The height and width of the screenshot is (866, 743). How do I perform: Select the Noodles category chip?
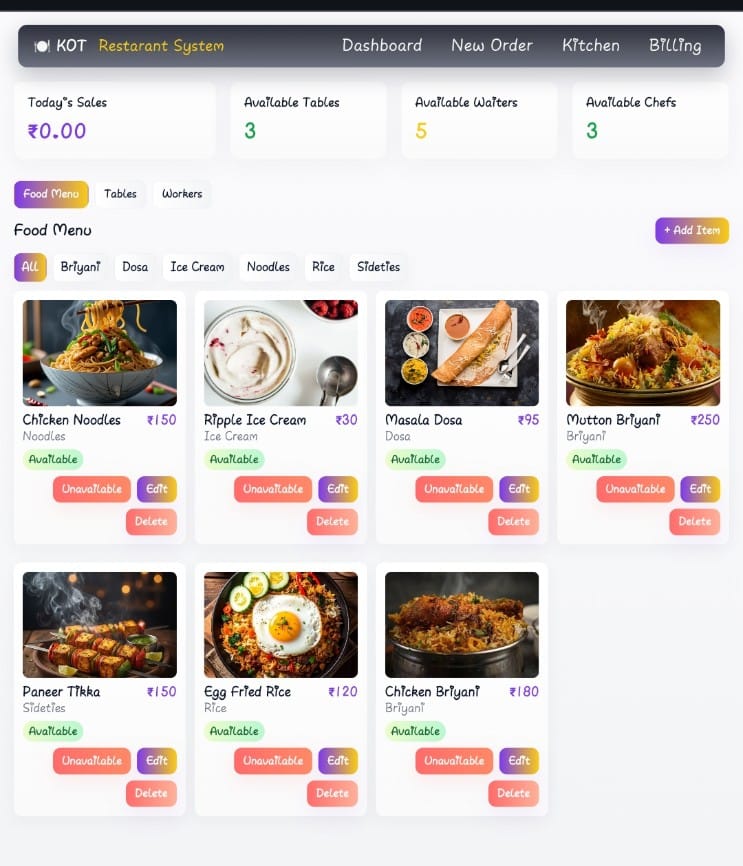[268, 267]
